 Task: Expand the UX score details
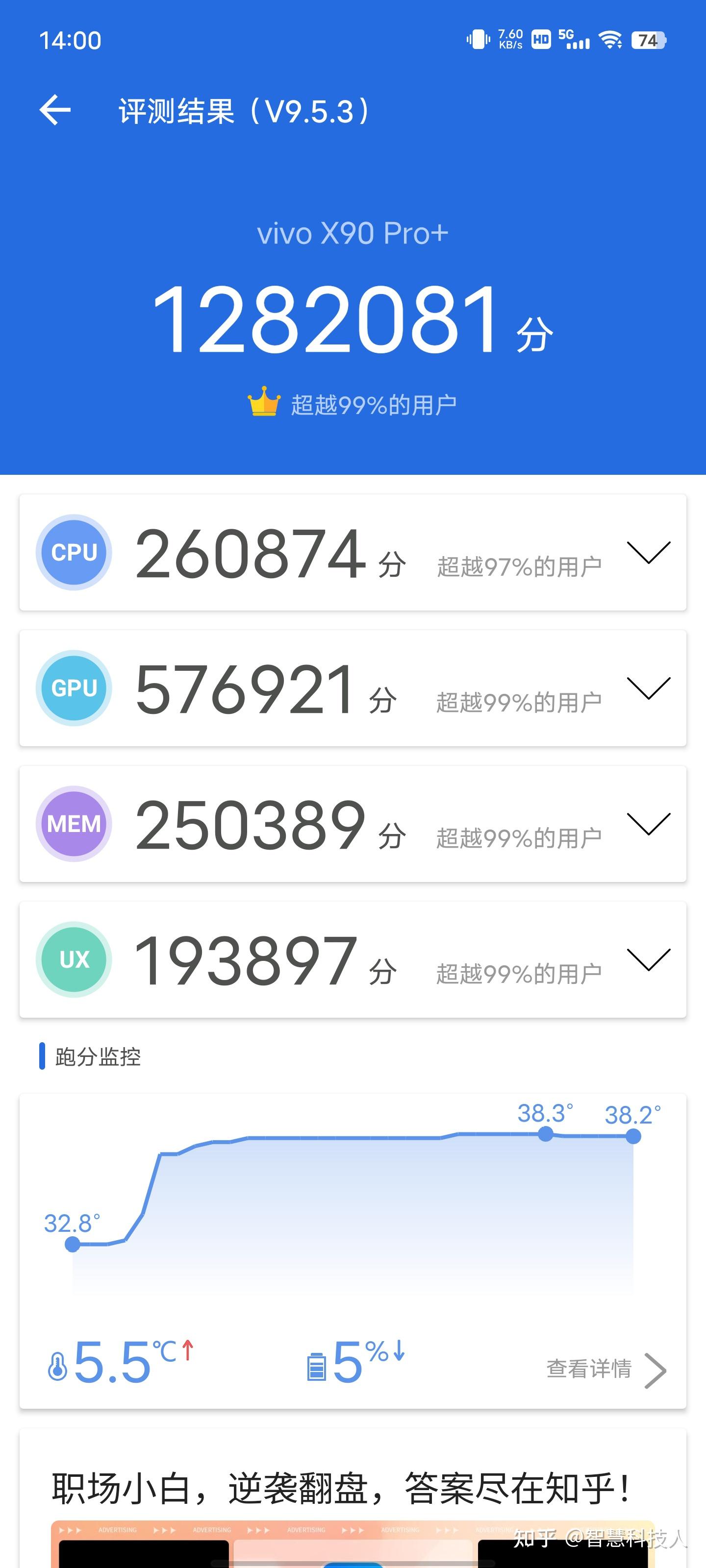648,959
